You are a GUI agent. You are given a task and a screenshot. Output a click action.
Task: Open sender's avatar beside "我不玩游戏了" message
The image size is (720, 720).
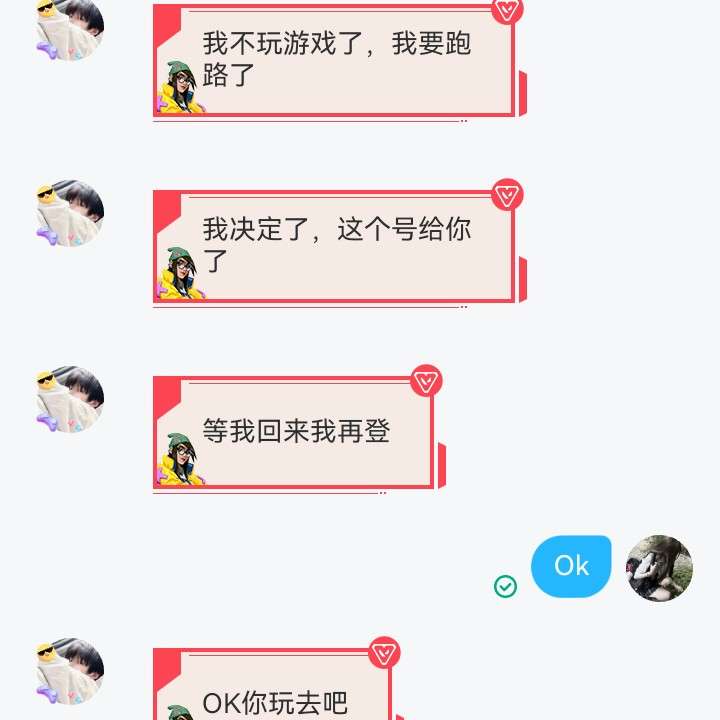(70, 28)
